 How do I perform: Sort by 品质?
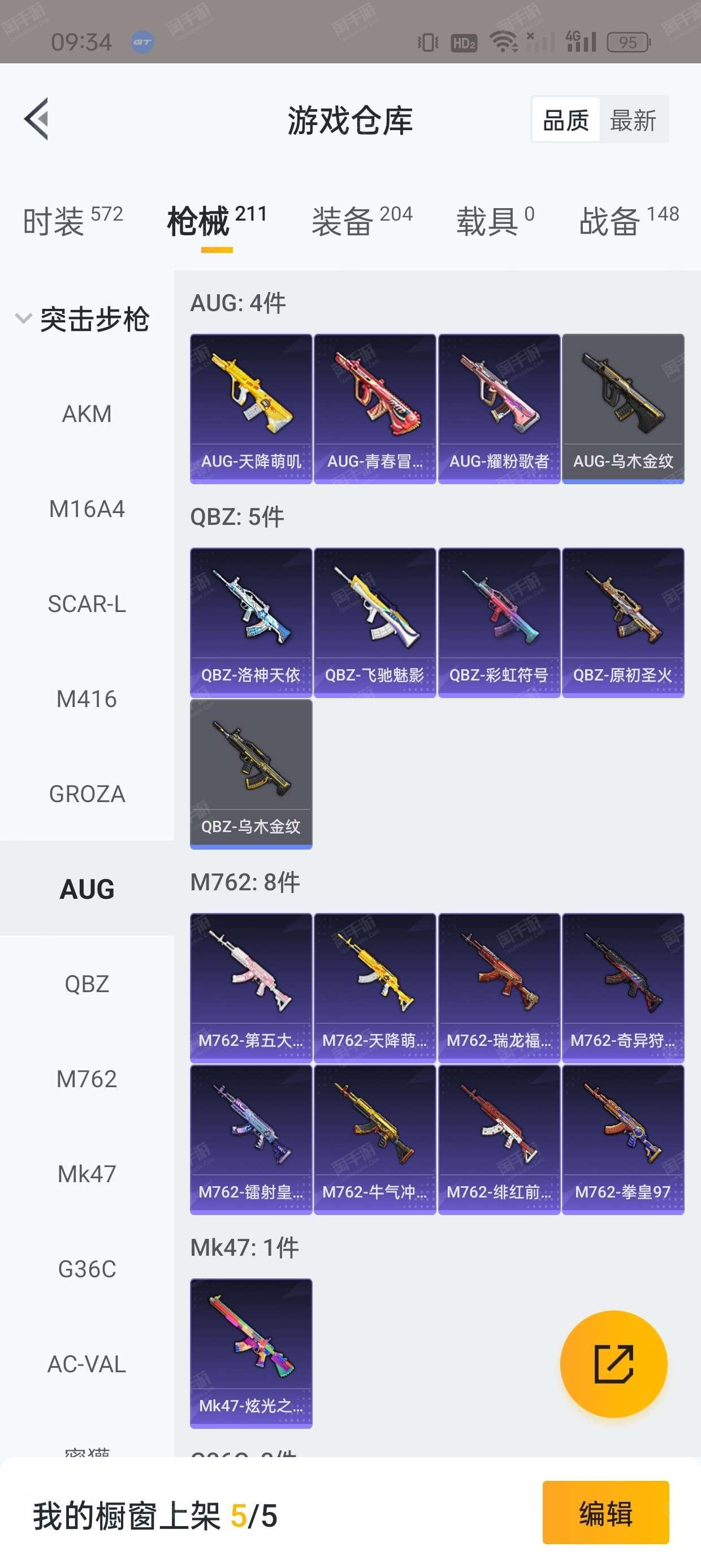tap(565, 120)
